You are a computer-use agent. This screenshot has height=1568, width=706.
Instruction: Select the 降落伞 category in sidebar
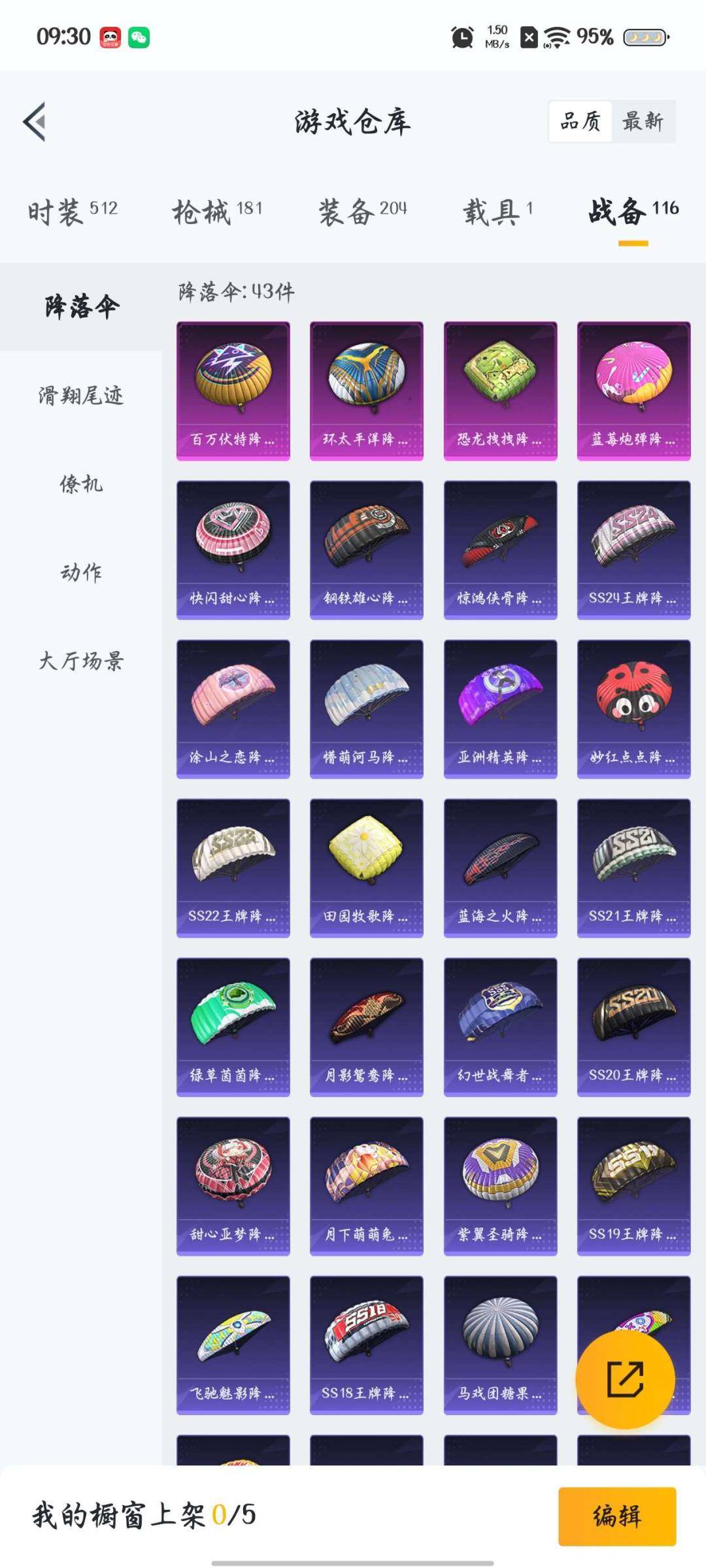81,307
